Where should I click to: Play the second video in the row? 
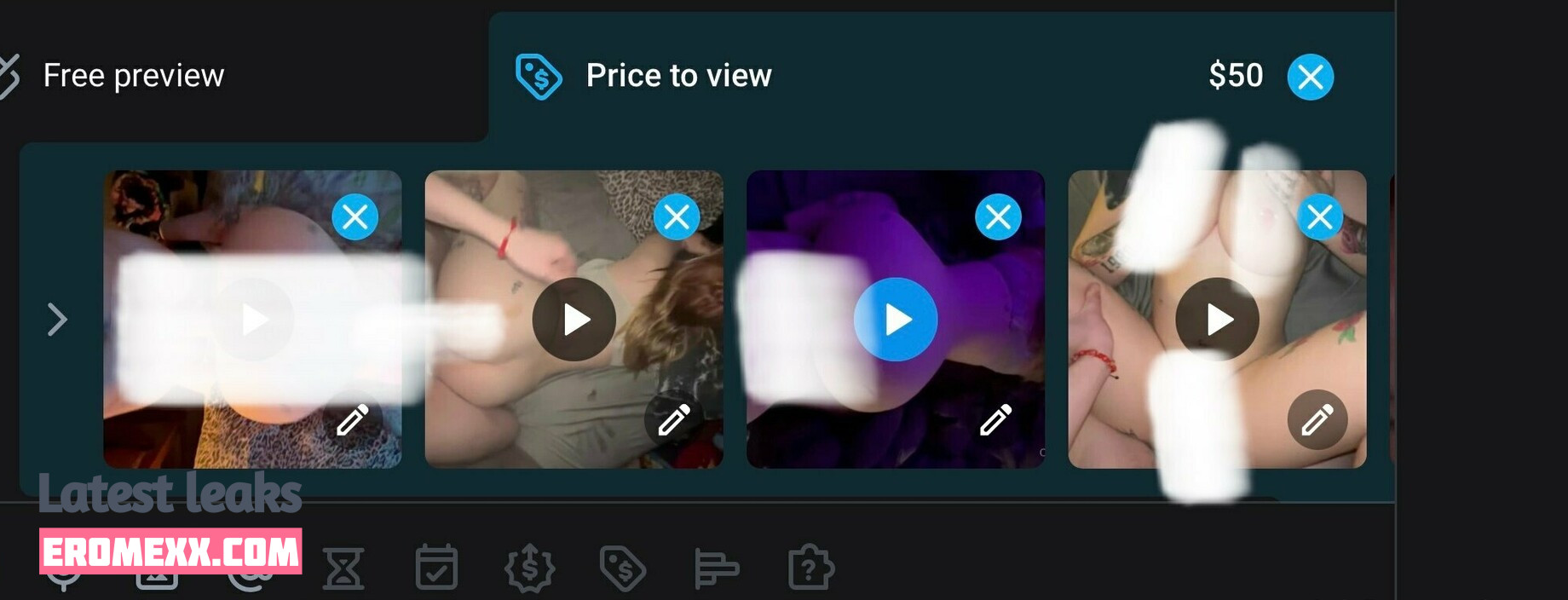574,320
